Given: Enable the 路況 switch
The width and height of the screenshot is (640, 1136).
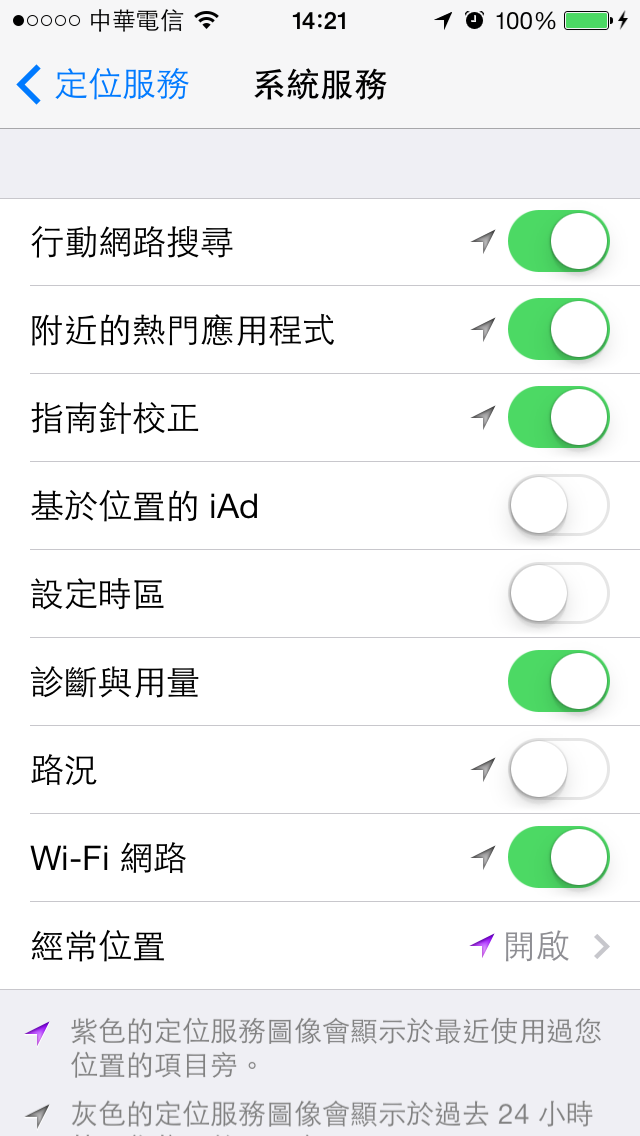Looking at the screenshot, I should (x=558, y=770).
